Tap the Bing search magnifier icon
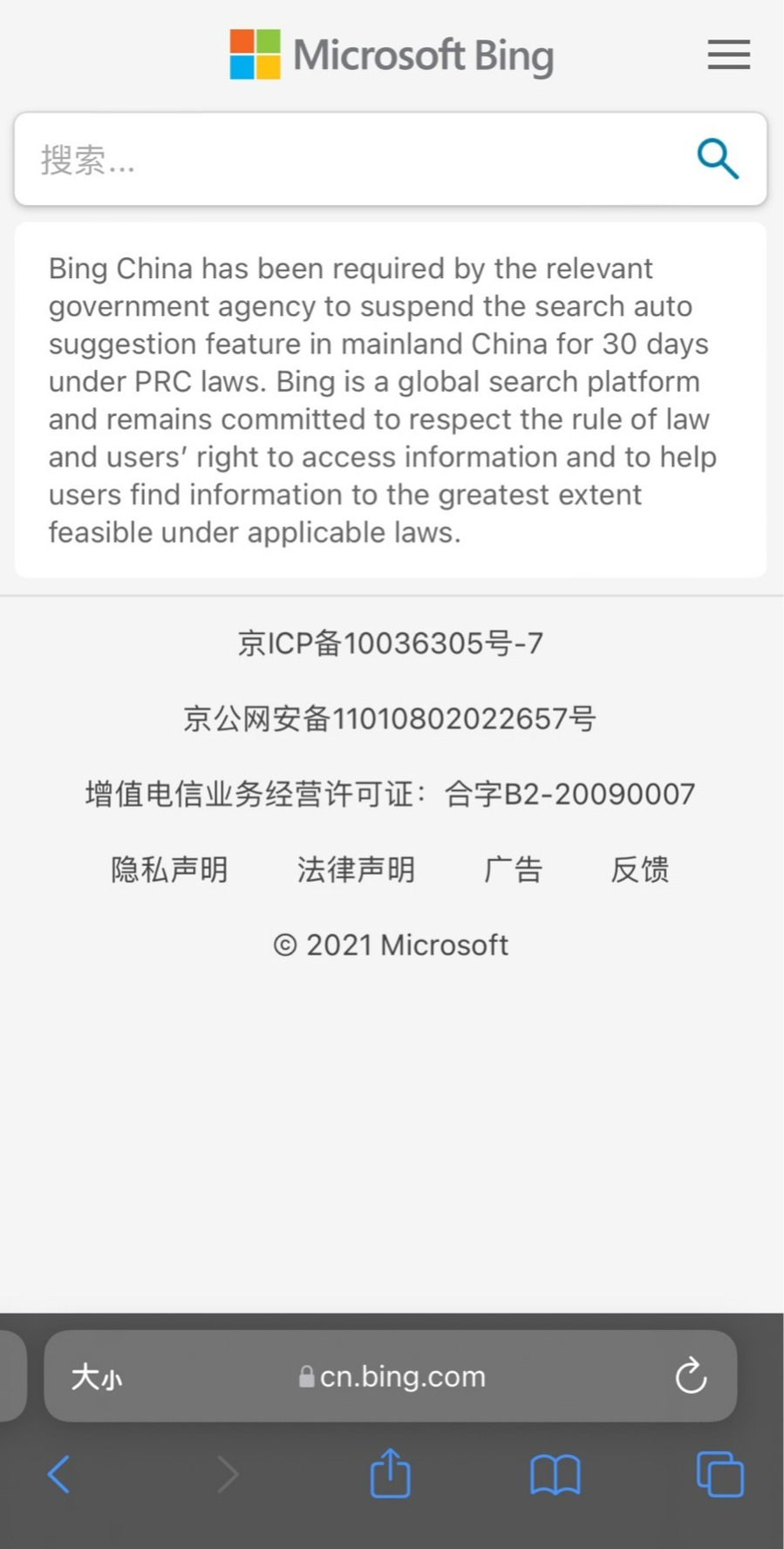The height and width of the screenshot is (1549, 784). [717, 160]
